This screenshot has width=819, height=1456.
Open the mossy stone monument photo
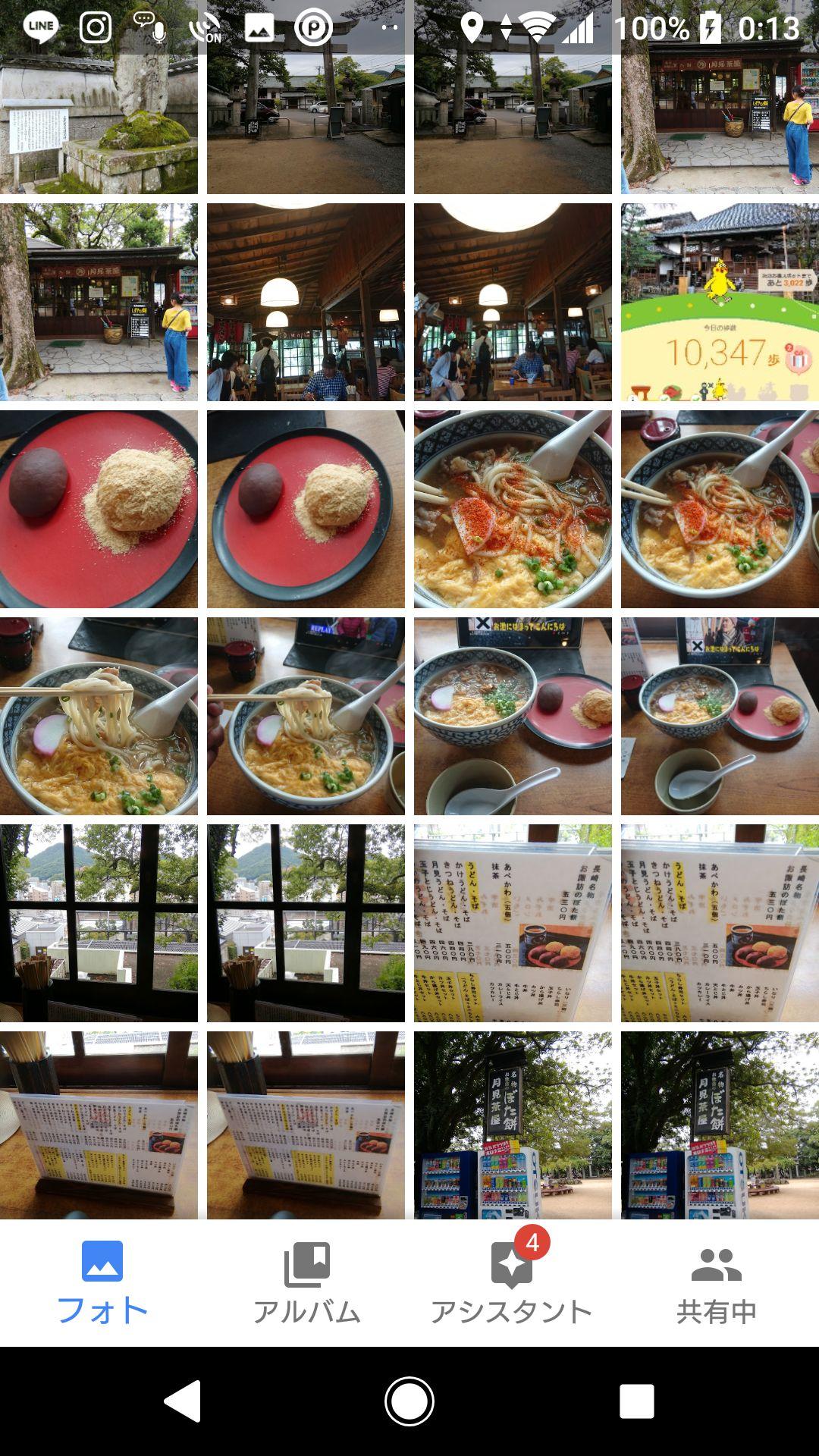click(99, 114)
